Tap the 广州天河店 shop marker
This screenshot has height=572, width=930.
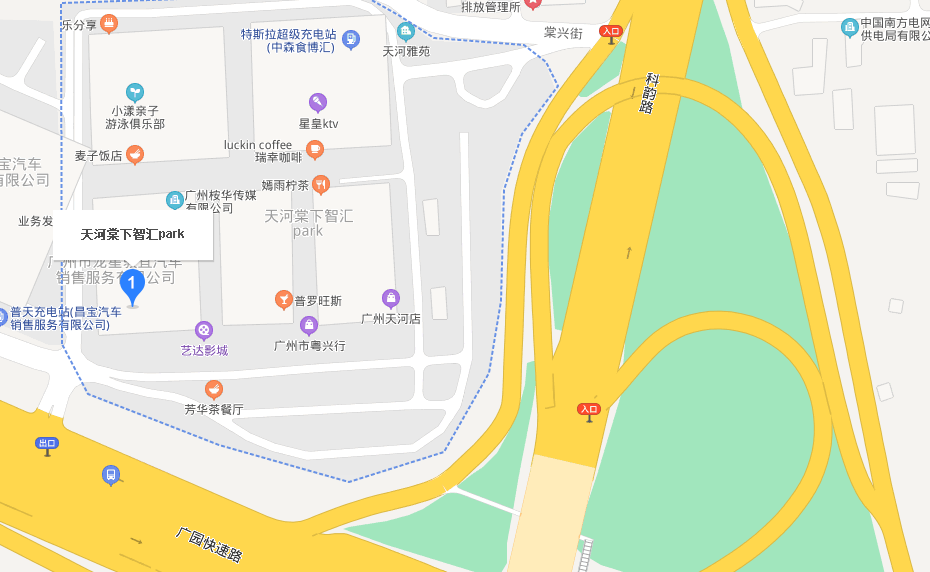point(391,298)
